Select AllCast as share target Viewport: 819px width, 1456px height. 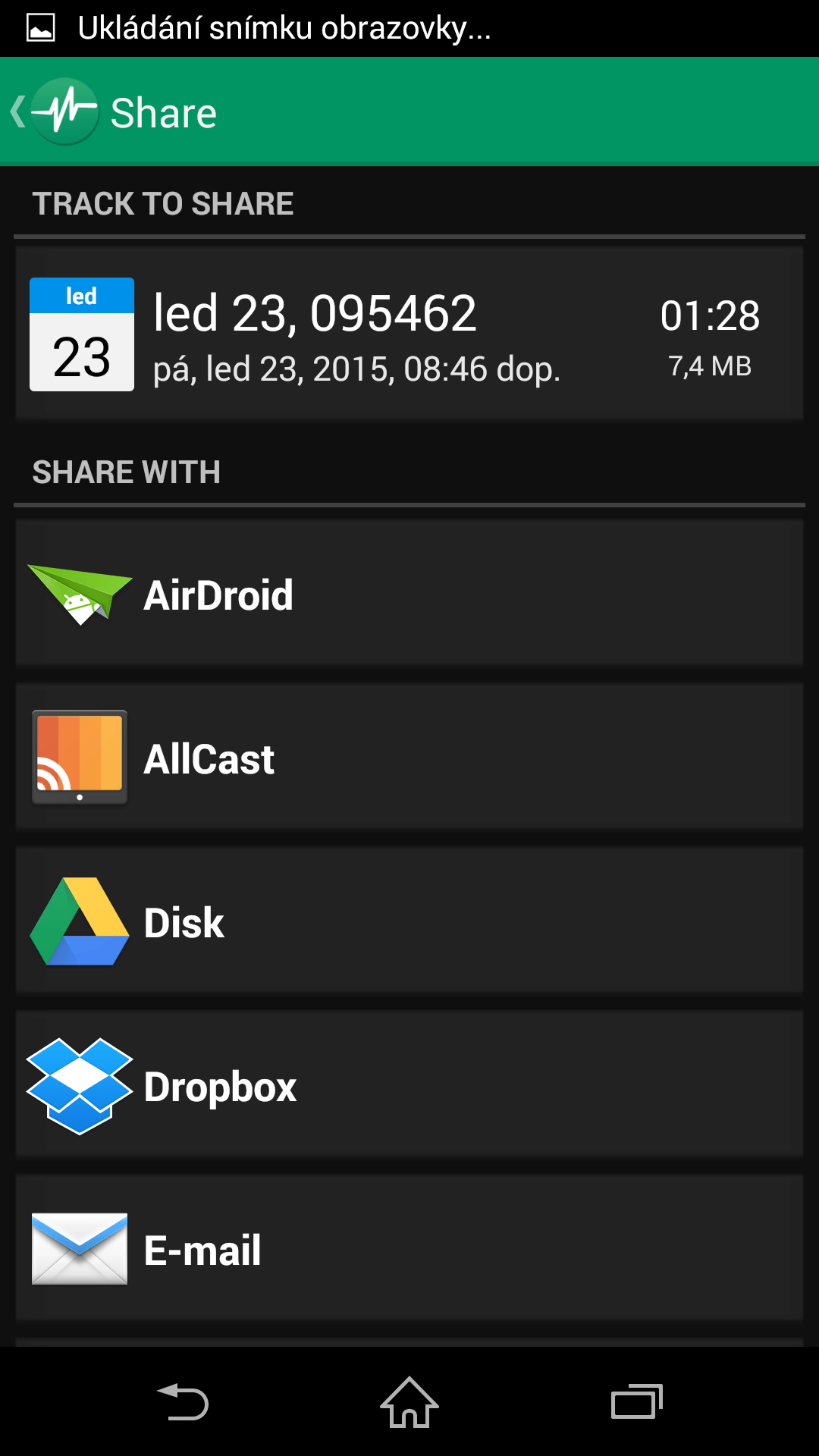409,758
